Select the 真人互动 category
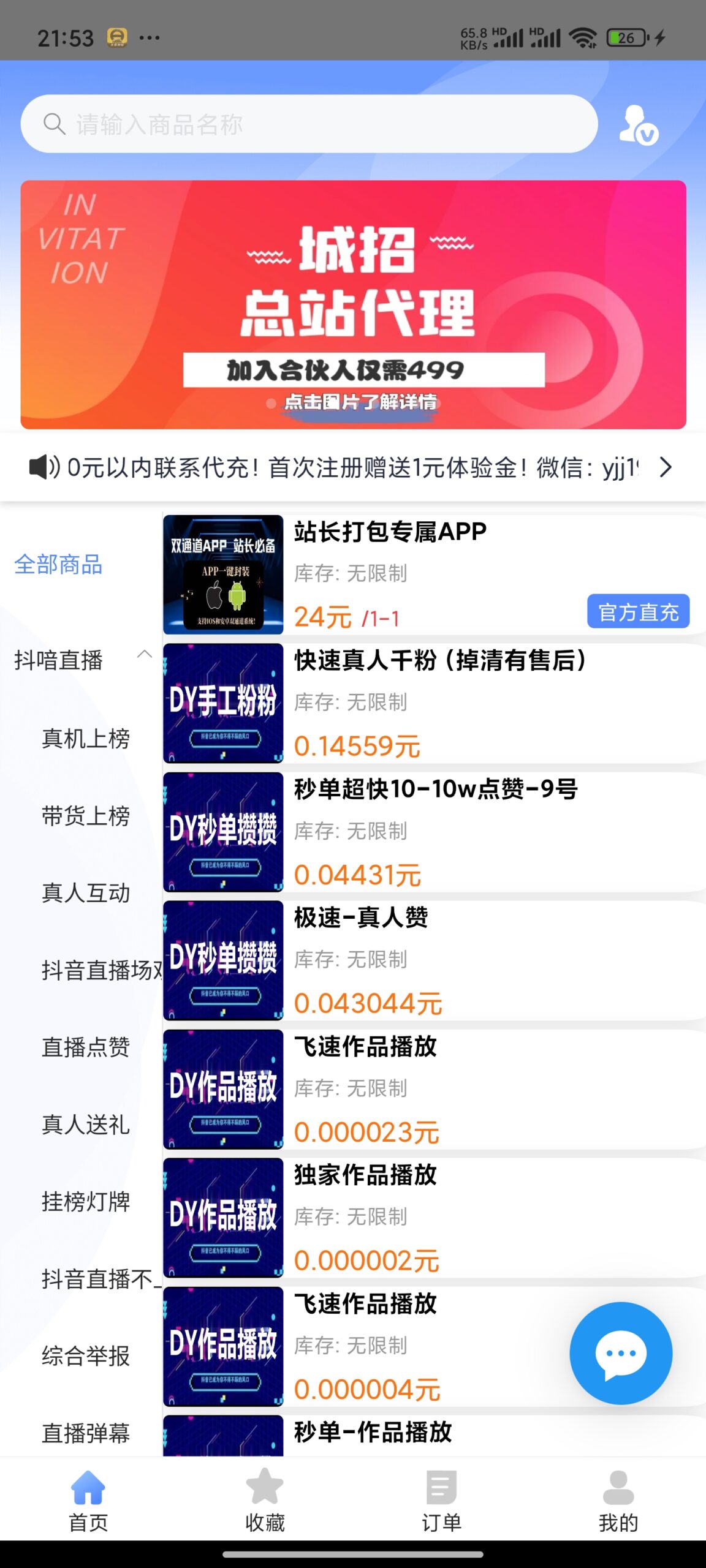This screenshot has height=1568, width=706. [x=86, y=894]
